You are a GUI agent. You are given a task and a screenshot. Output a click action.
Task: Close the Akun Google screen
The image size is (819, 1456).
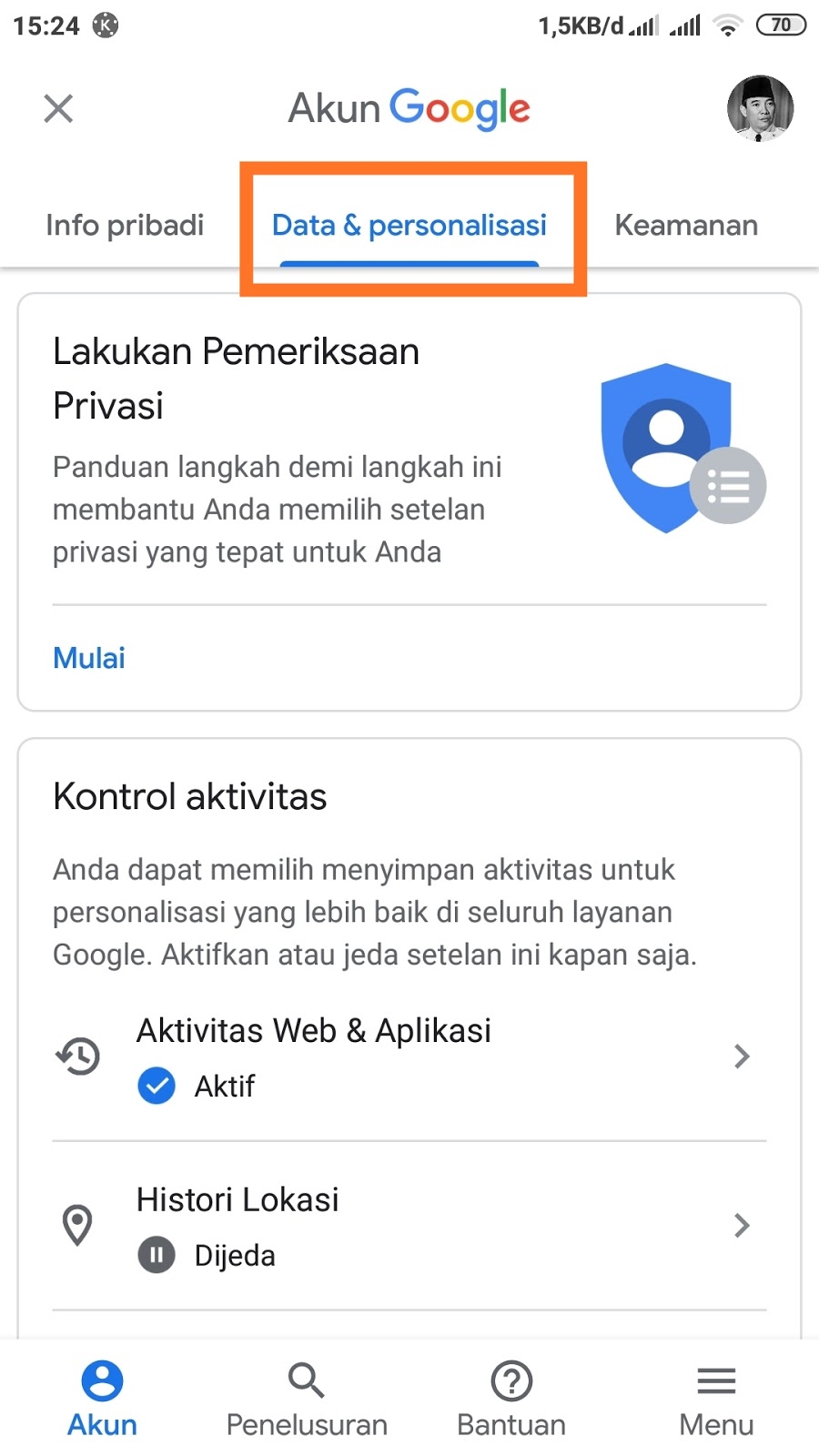pos(58,109)
